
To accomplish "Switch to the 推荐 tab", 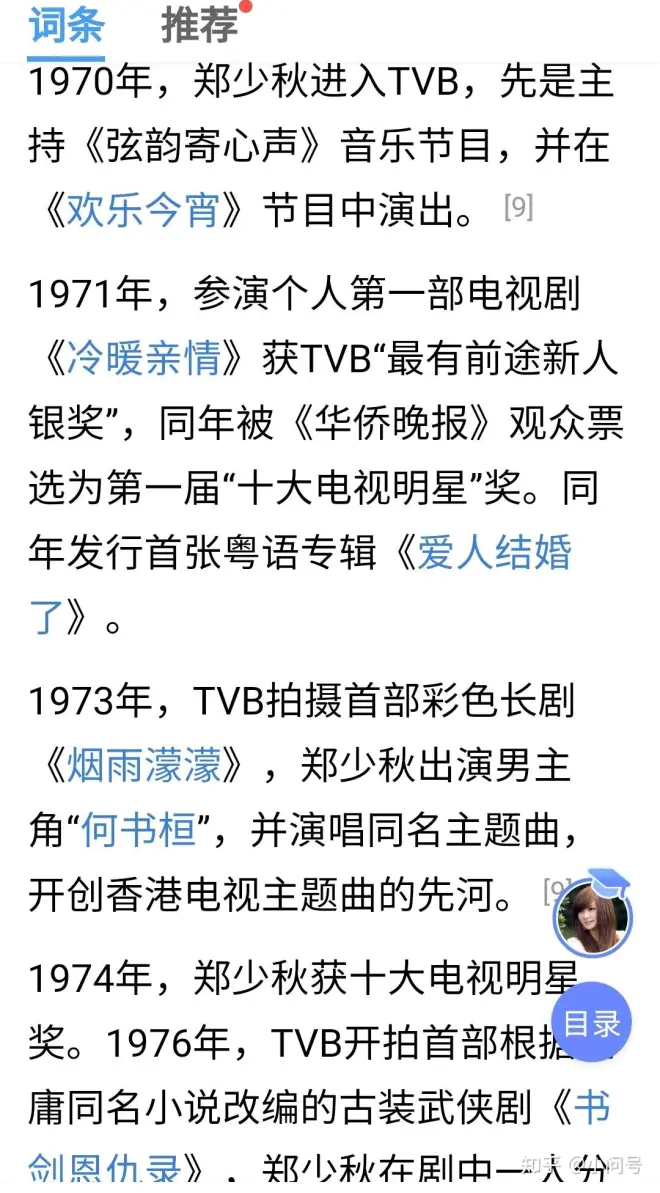I will pyautogui.click(x=200, y=25).
